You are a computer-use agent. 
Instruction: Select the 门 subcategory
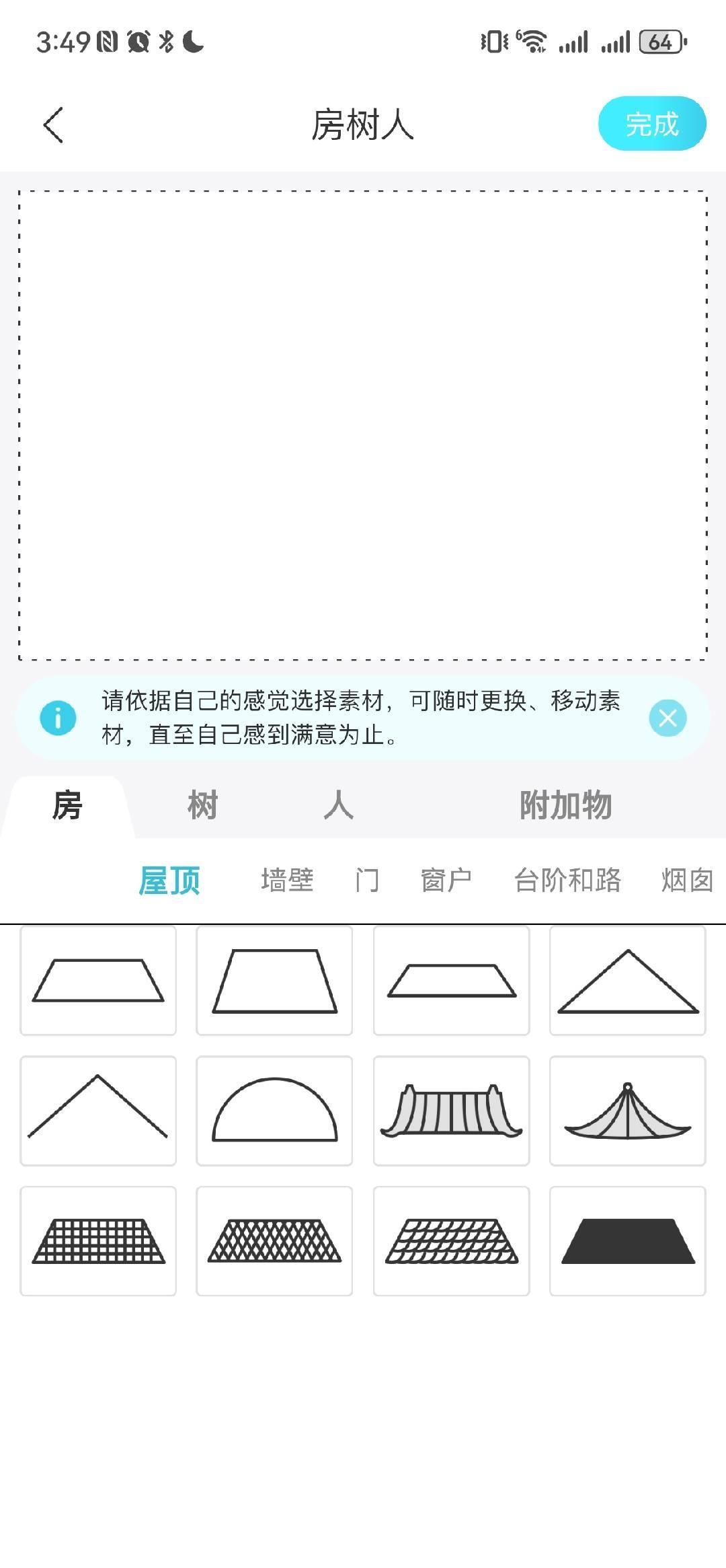coord(367,880)
